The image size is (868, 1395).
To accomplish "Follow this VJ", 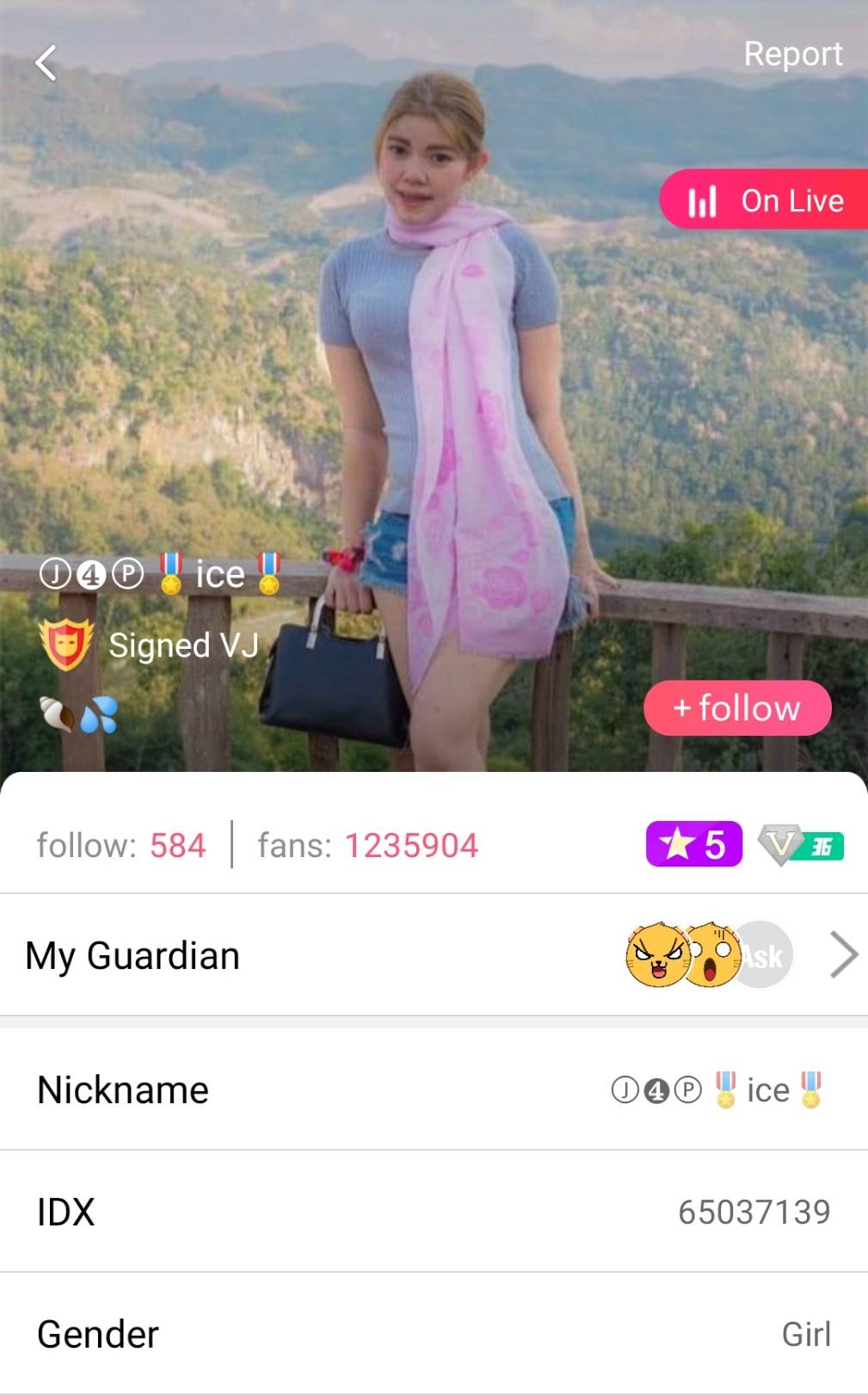I will point(737,708).
